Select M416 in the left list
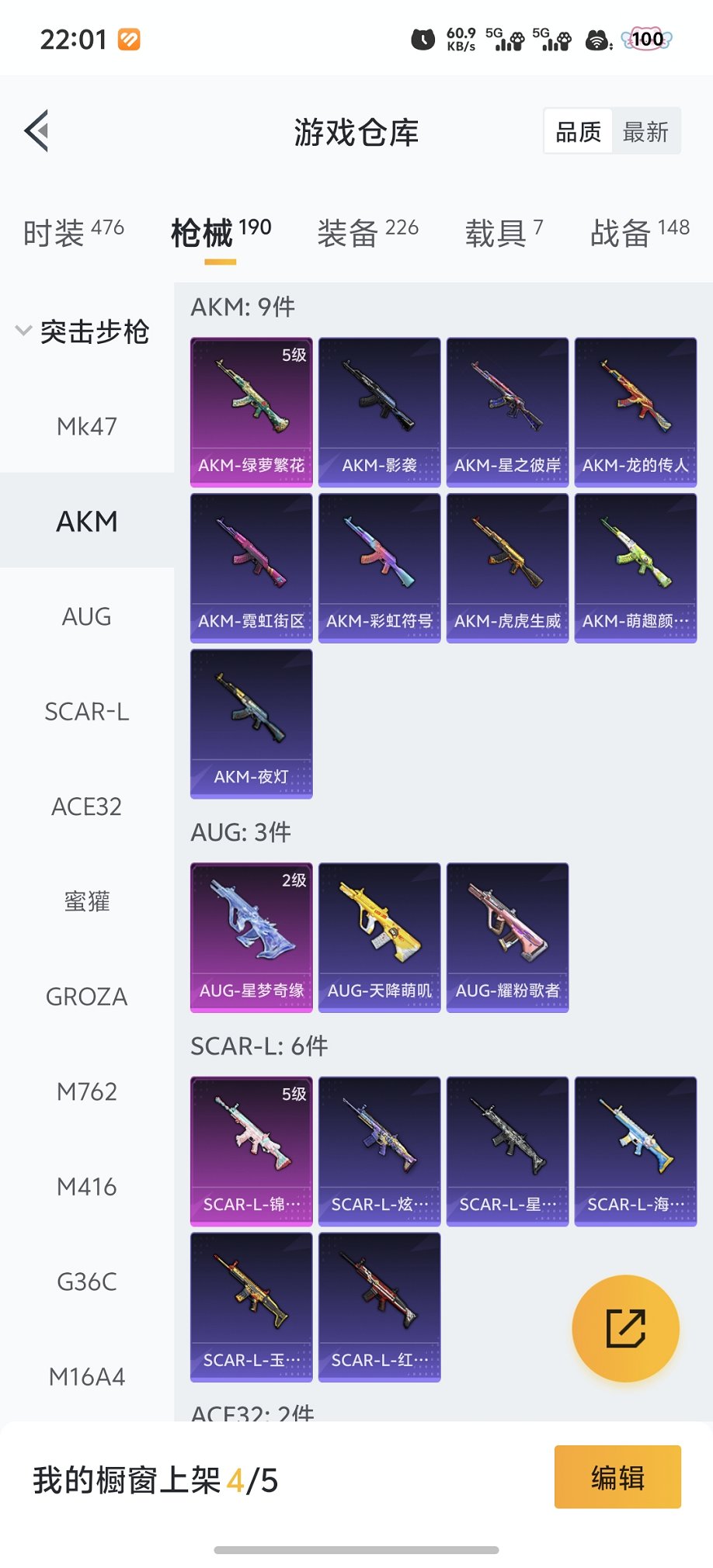 coord(86,1186)
